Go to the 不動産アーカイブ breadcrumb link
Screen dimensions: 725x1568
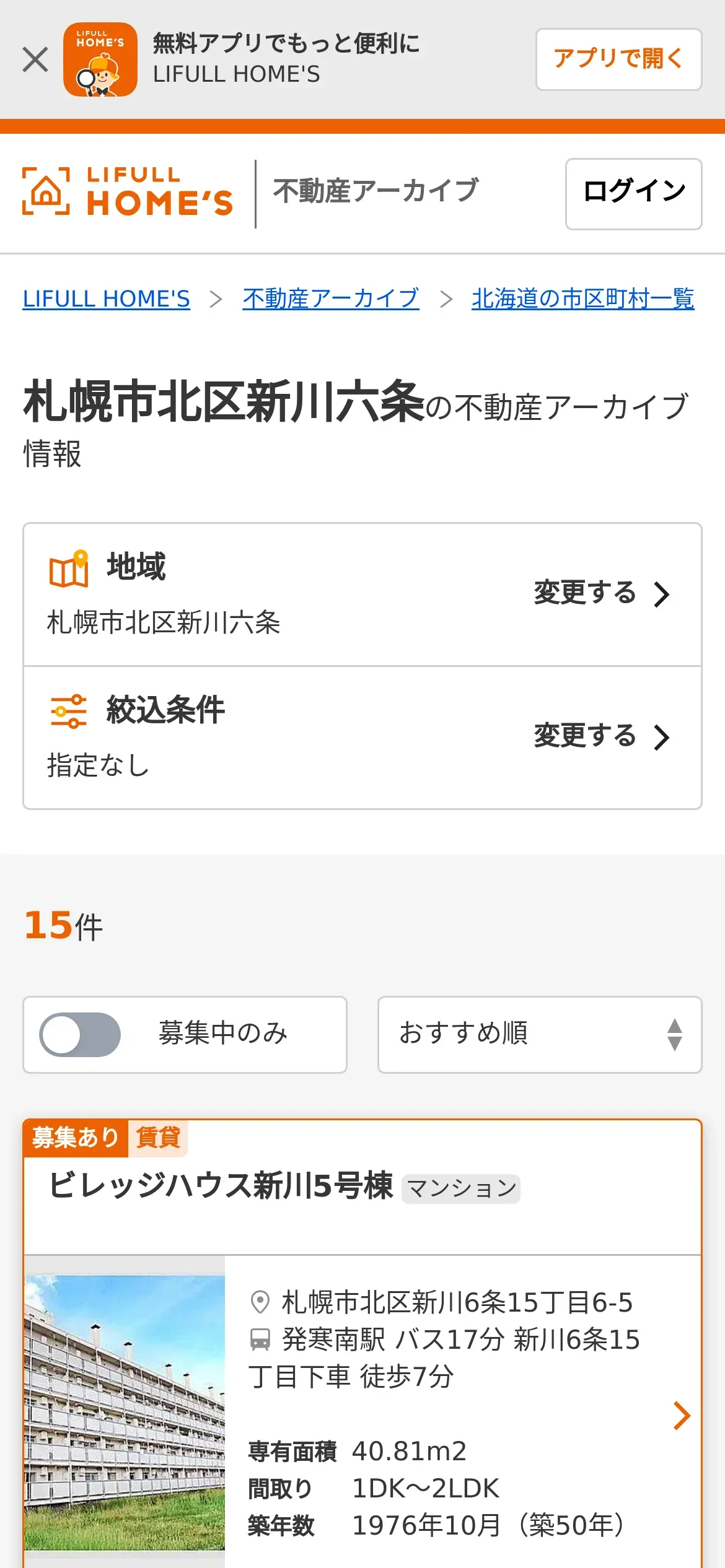pos(330,299)
